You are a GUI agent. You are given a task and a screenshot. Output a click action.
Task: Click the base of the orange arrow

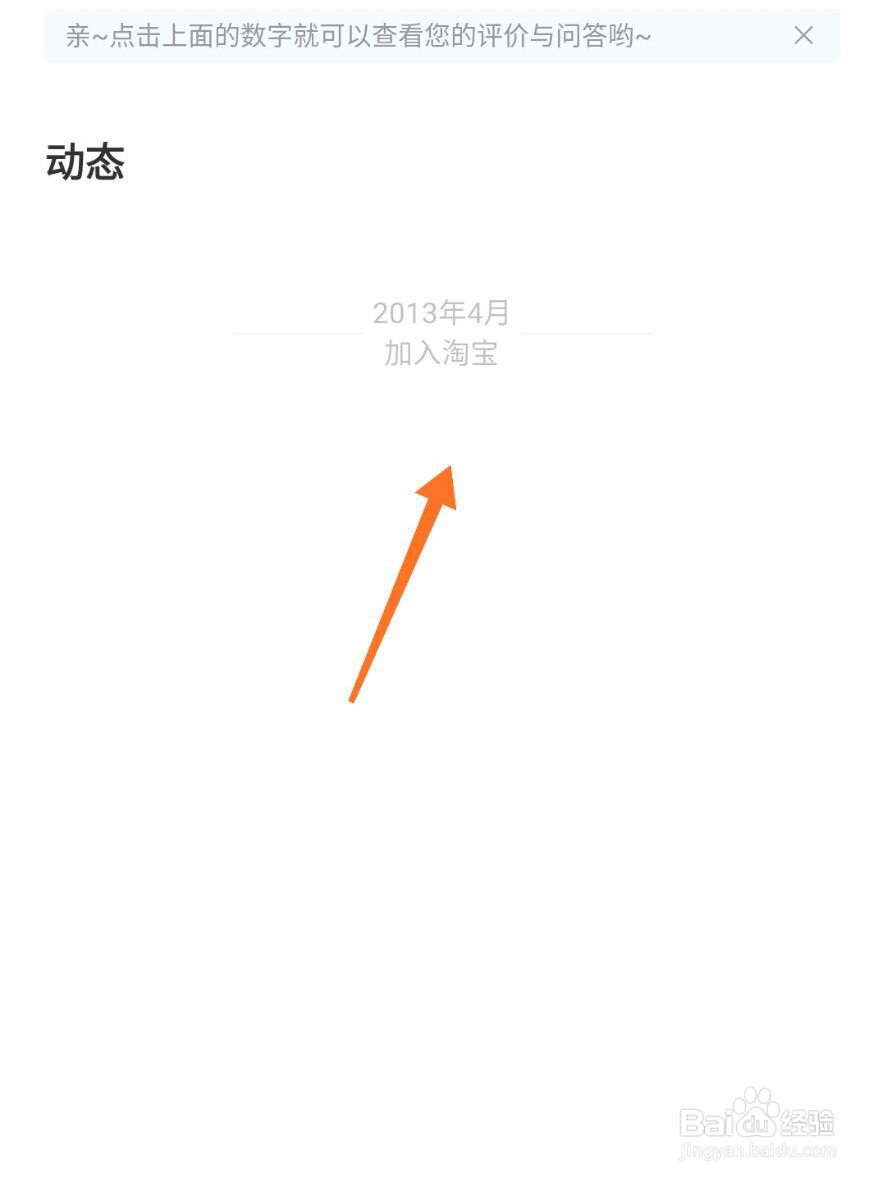click(352, 700)
